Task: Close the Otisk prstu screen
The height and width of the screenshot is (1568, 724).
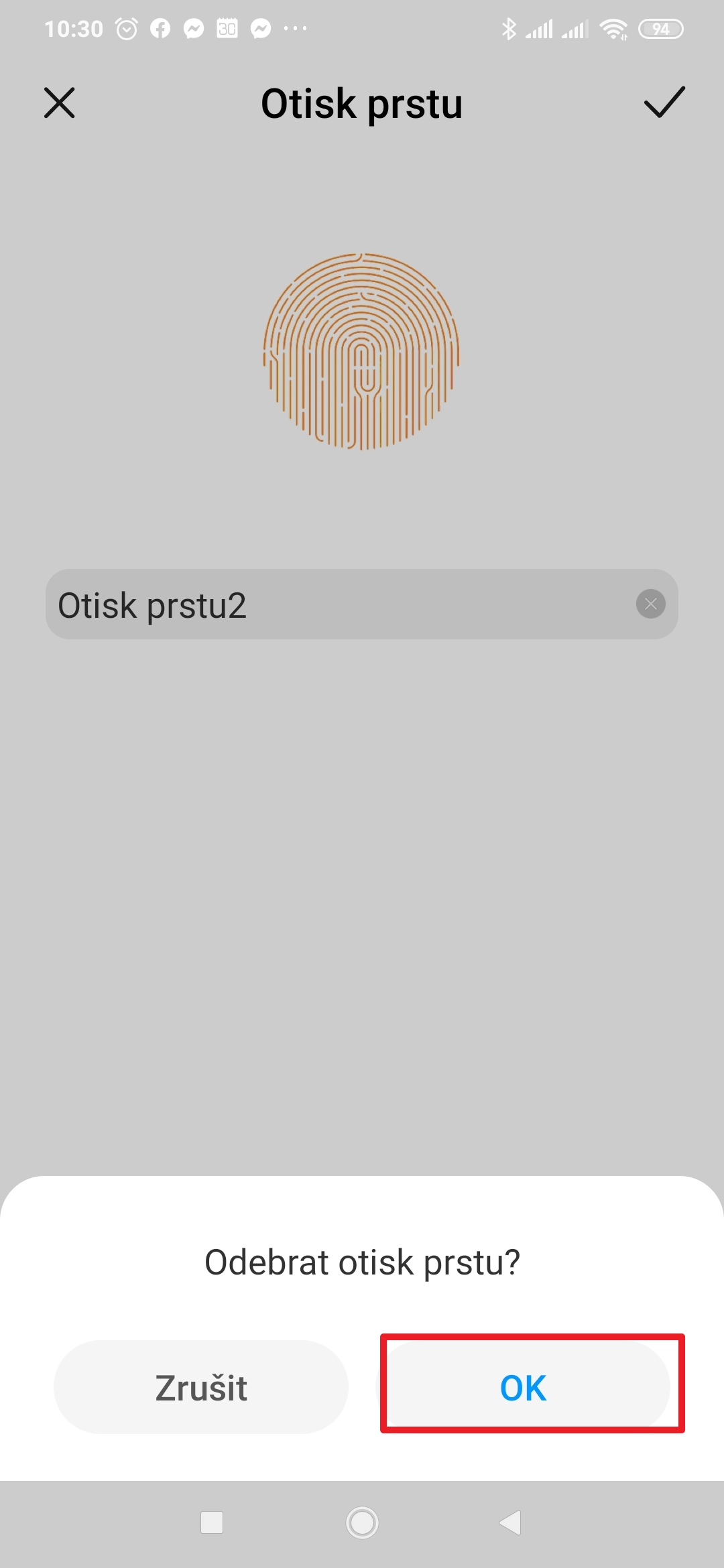Action: [x=60, y=103]
